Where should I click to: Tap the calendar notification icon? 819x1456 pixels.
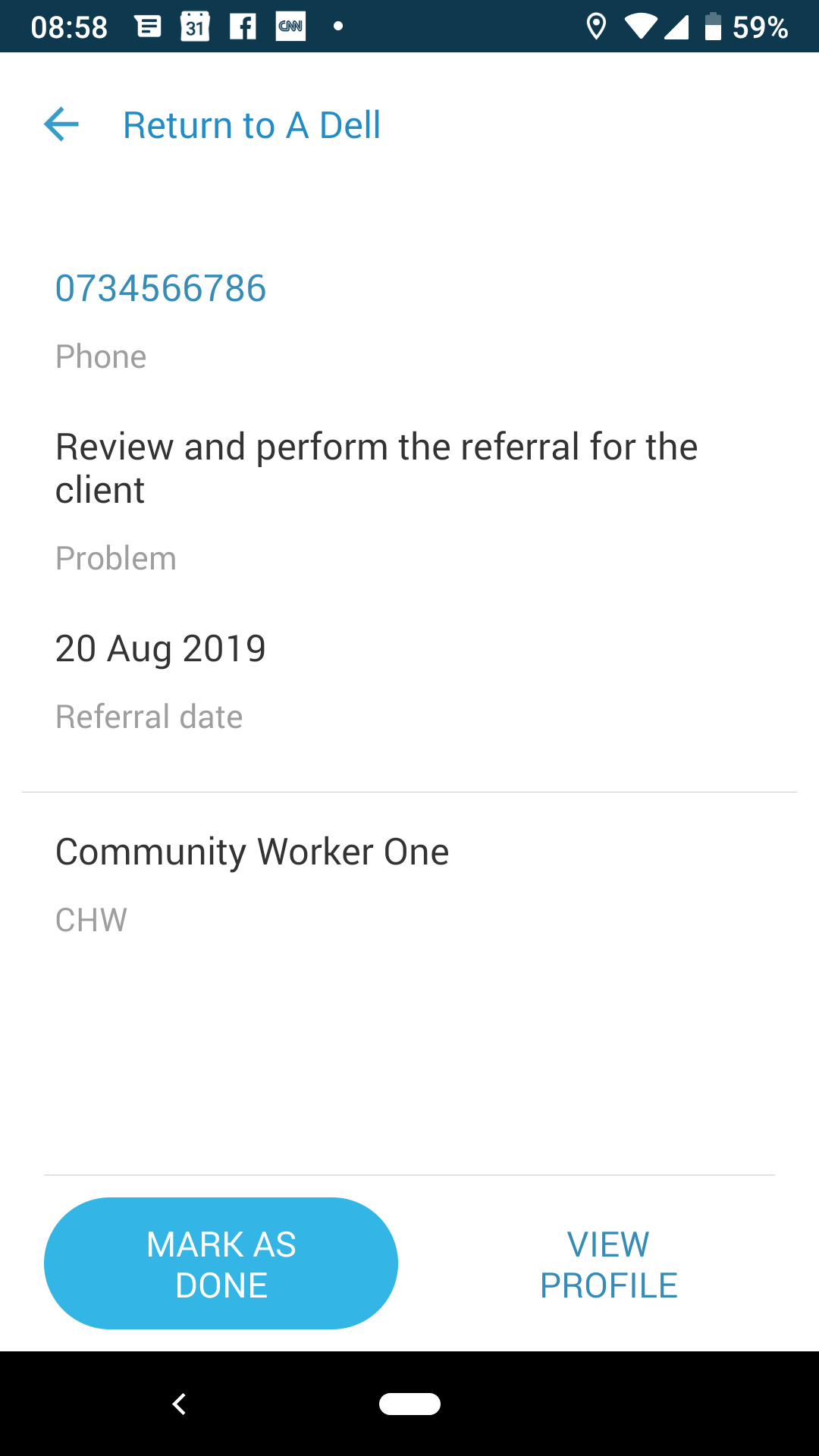194,27
